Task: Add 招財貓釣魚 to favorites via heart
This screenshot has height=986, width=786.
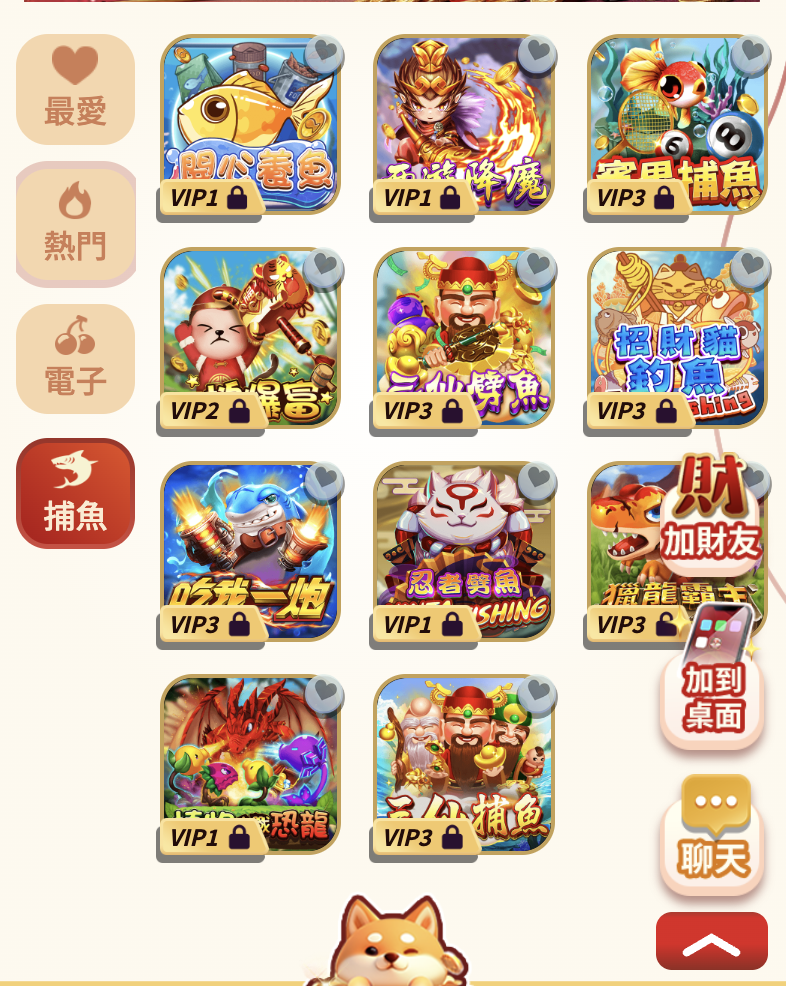Action: [x=751, y=265]
